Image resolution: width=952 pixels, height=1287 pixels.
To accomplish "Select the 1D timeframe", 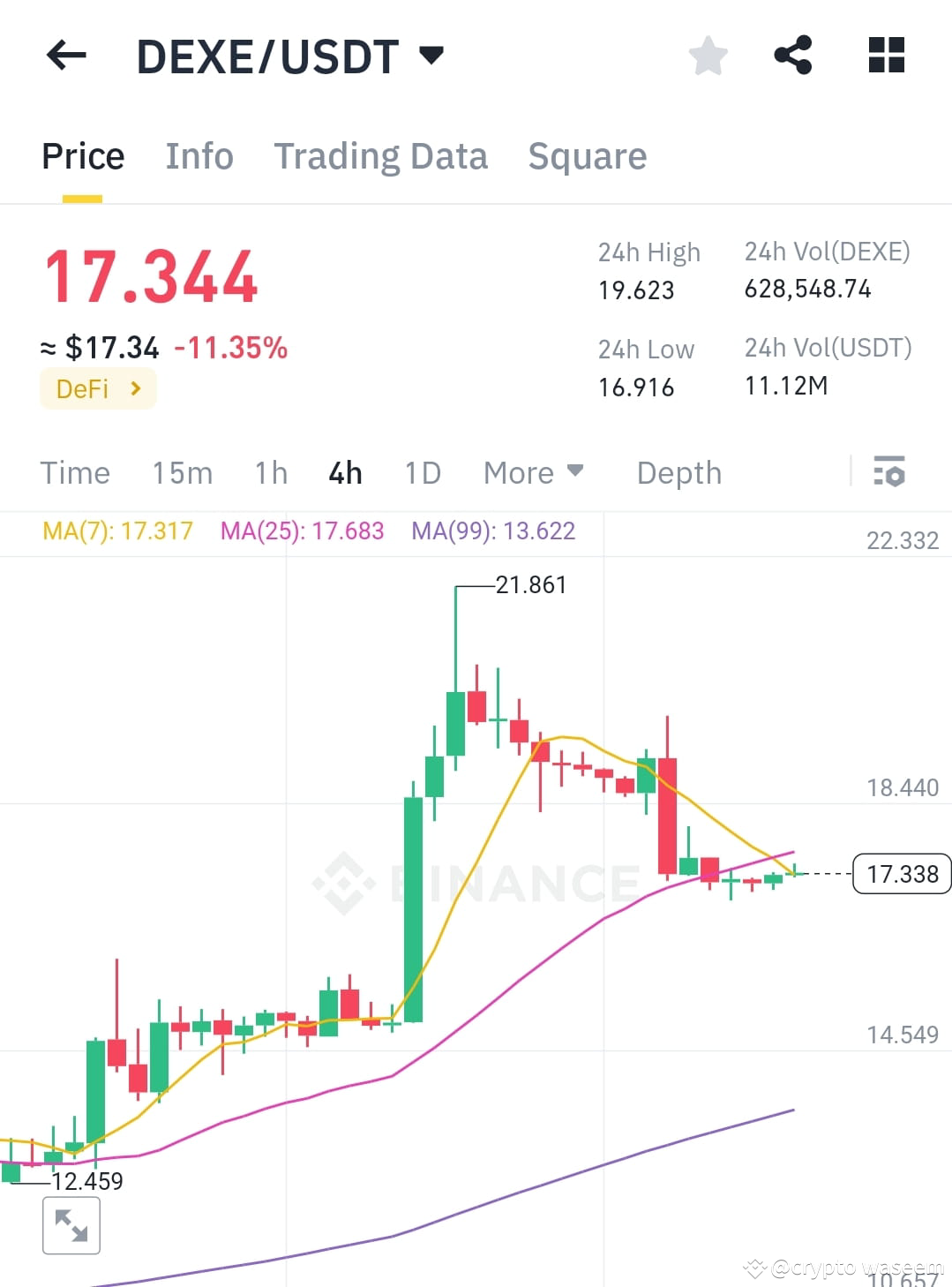I will (422, 472).
